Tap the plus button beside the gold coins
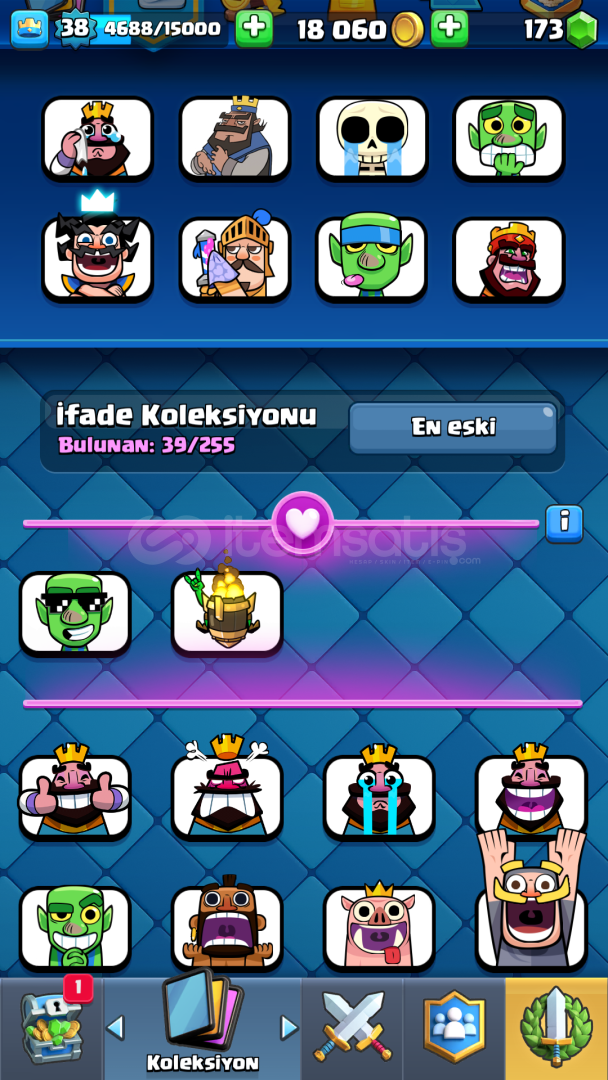The height and width of the screenshot is (1080, 608). pos(449,28)
